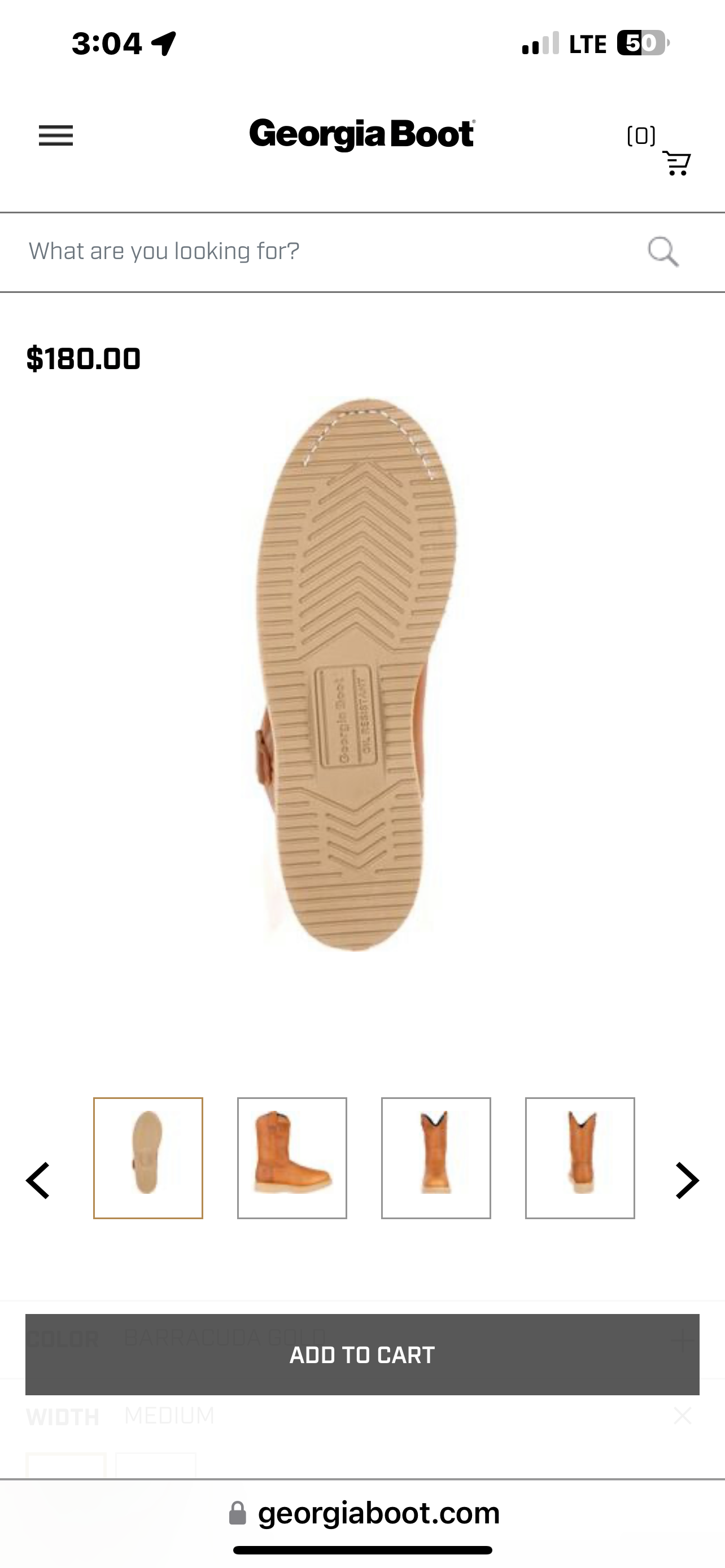Add the boot to cart
The width and height of the screenshot is (725, 1568).
(x=362, y=1354)
